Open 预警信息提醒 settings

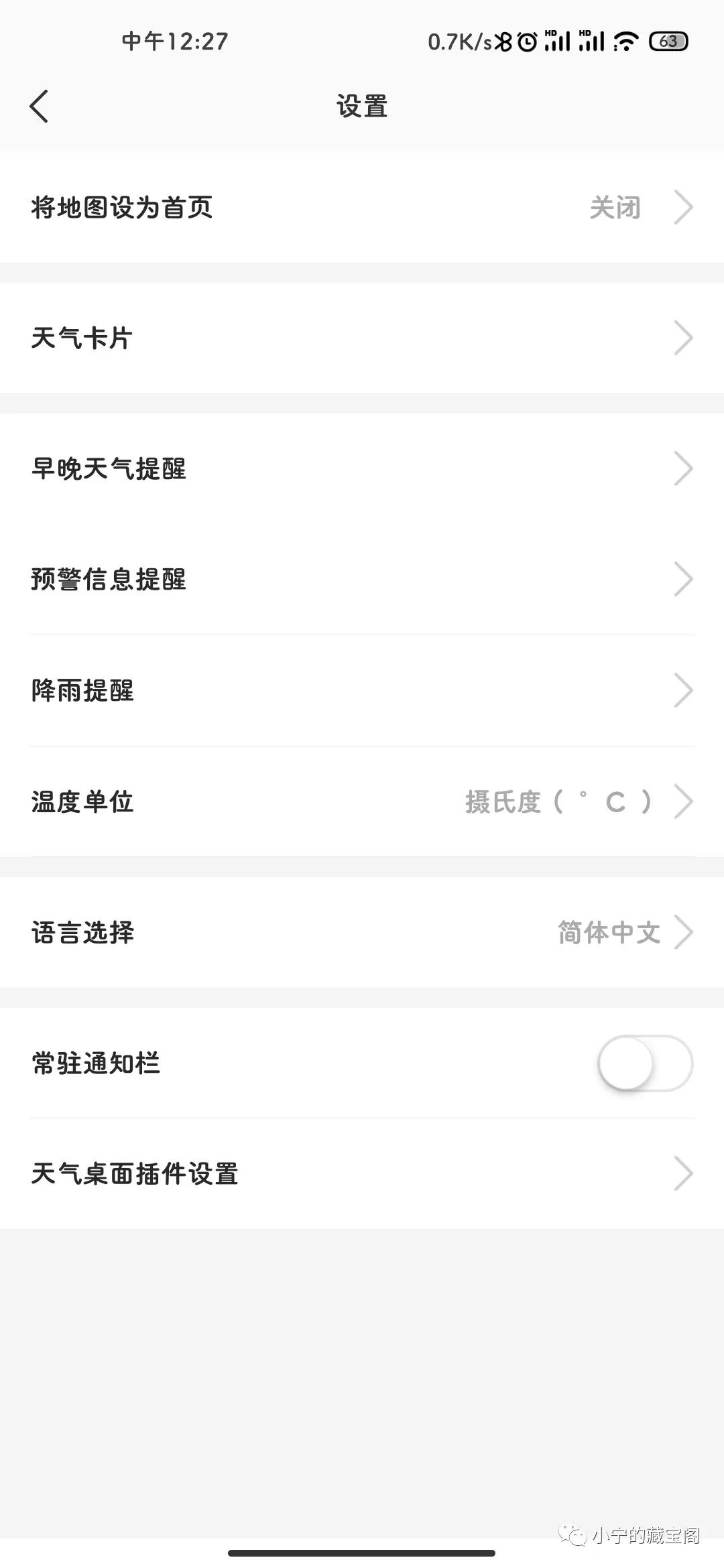[x=362, y=580]
